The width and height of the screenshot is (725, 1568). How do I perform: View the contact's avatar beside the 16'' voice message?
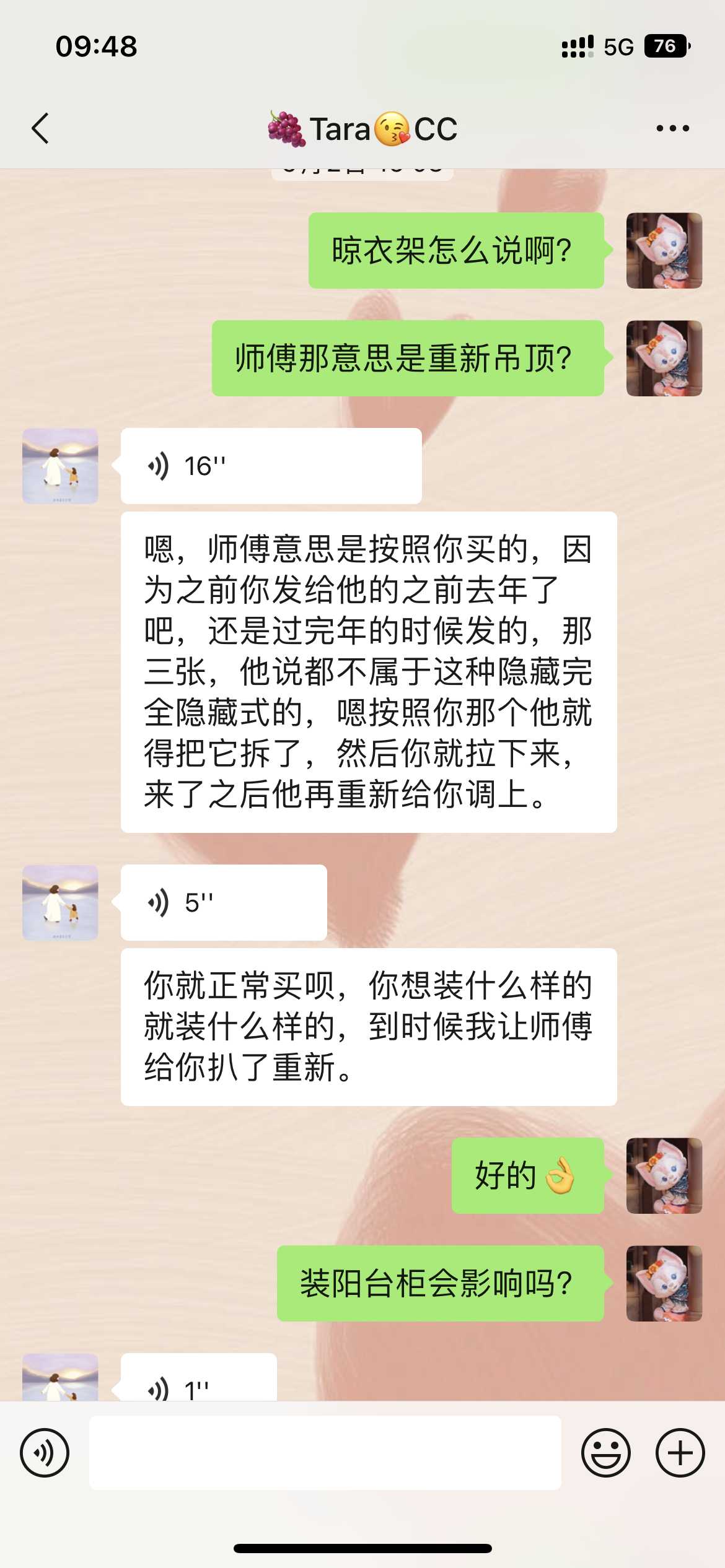60,466
